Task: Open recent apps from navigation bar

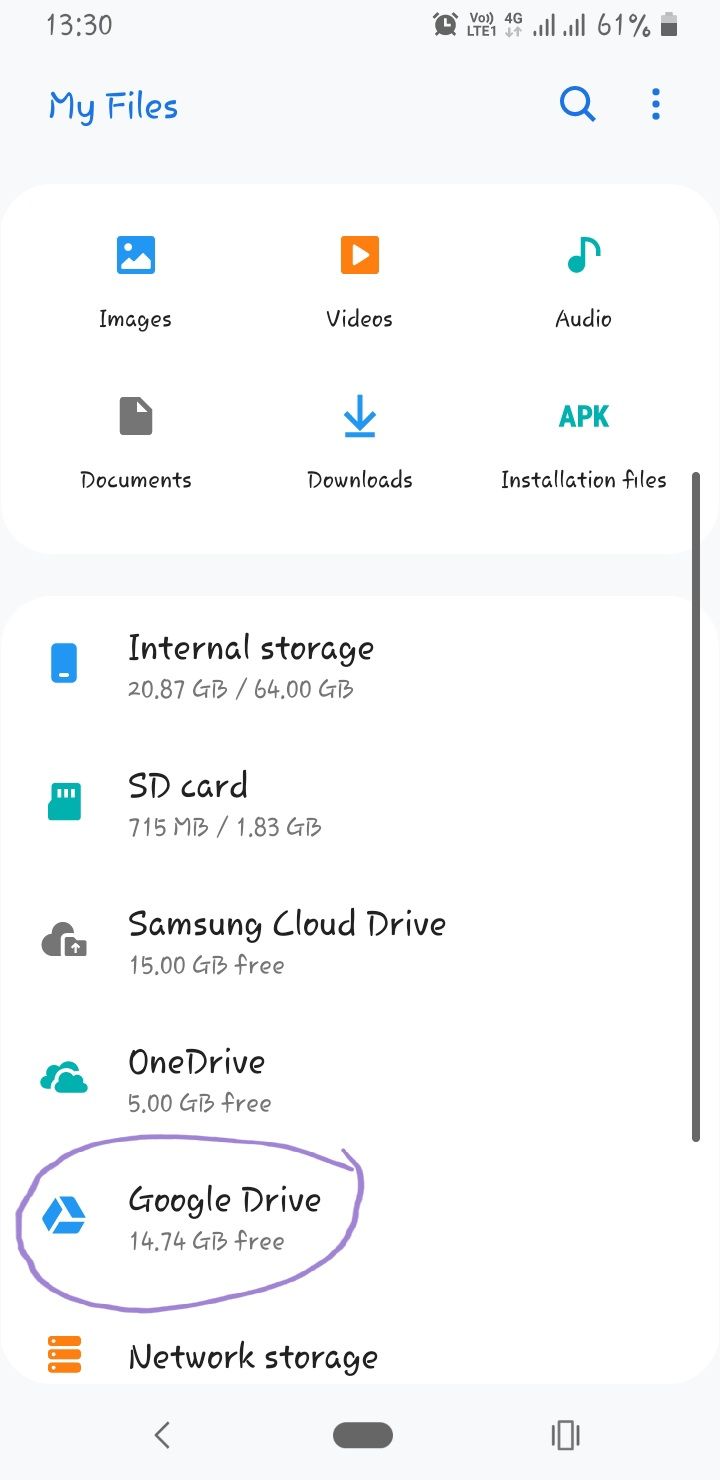Action: [x=565, y=1435]
